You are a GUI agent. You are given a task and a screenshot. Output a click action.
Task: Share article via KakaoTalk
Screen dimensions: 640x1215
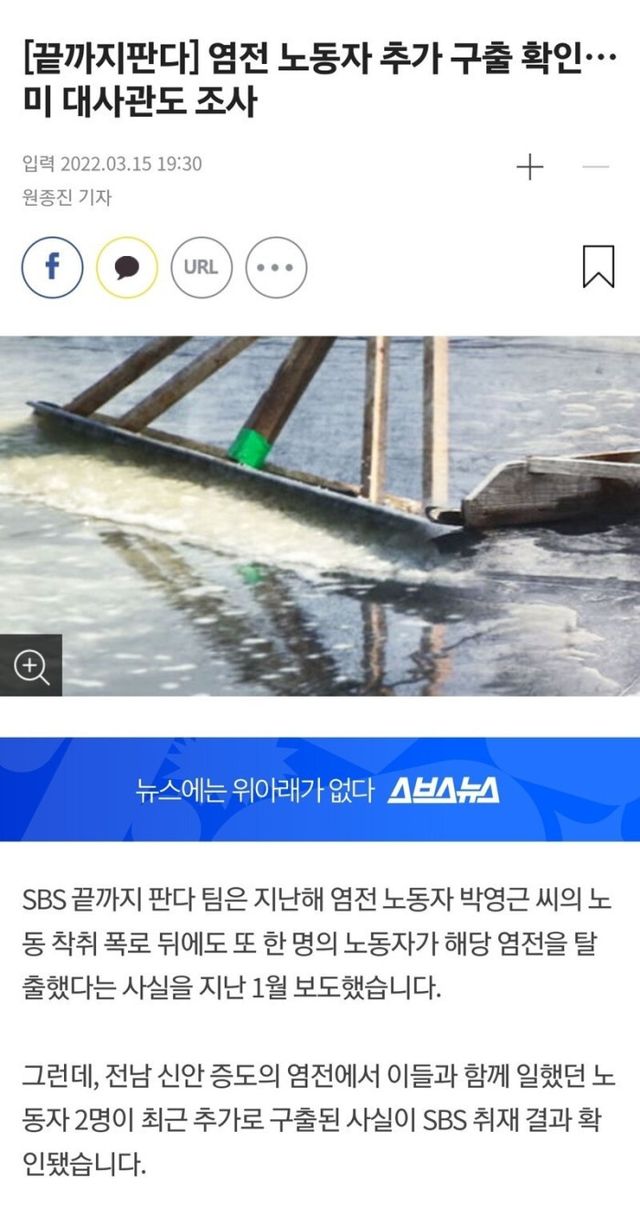point(127,267)
